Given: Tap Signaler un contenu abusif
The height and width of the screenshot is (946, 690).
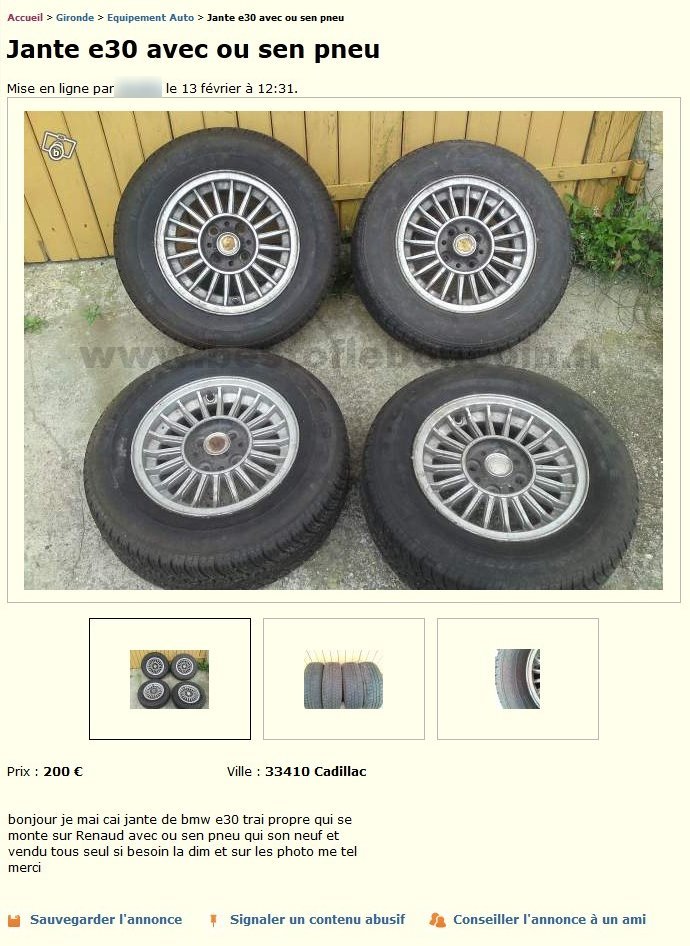Looking at the screenshot, I should tap(316, 919).
